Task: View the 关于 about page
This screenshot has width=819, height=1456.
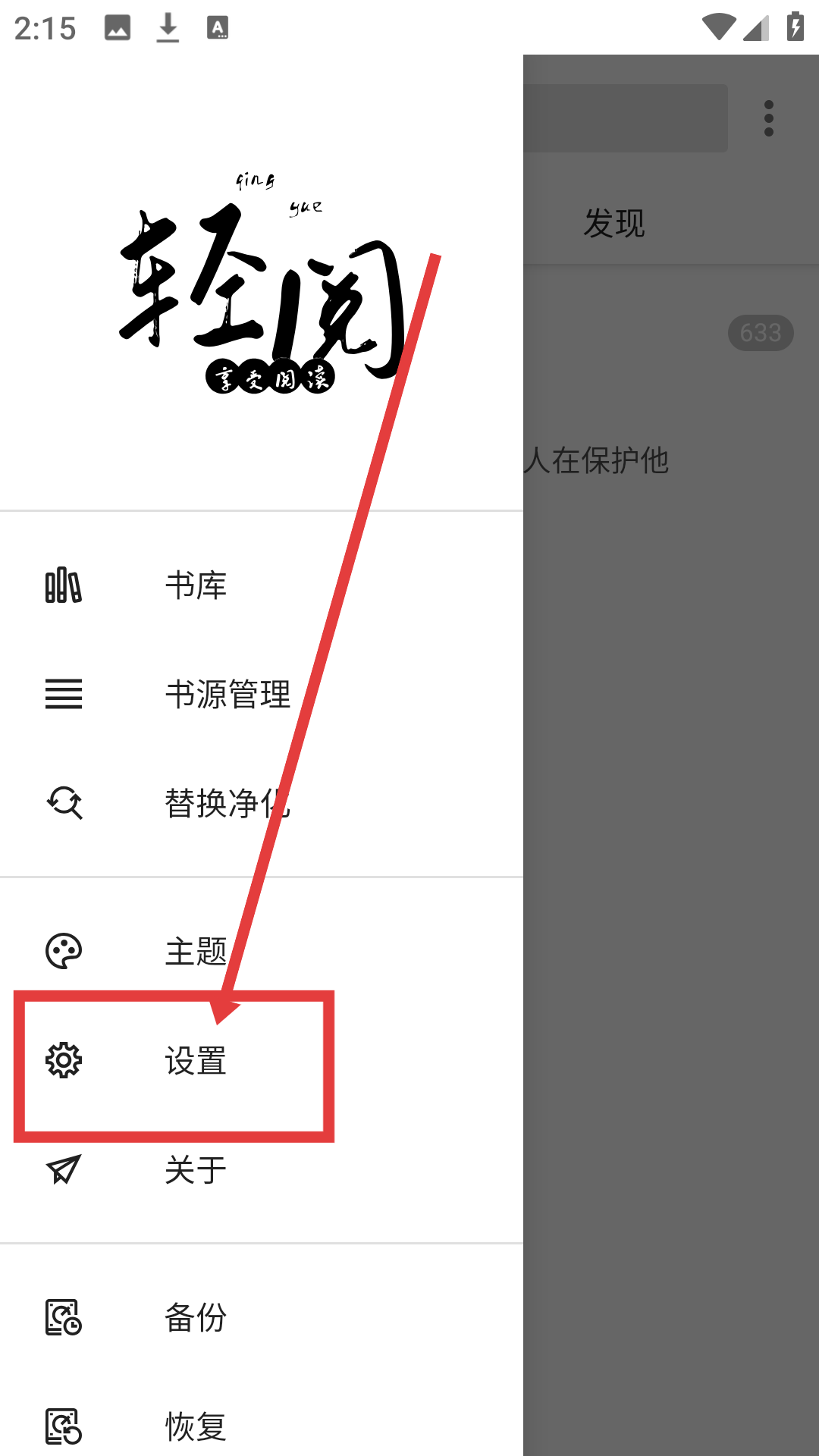Action: [196, 1170]
